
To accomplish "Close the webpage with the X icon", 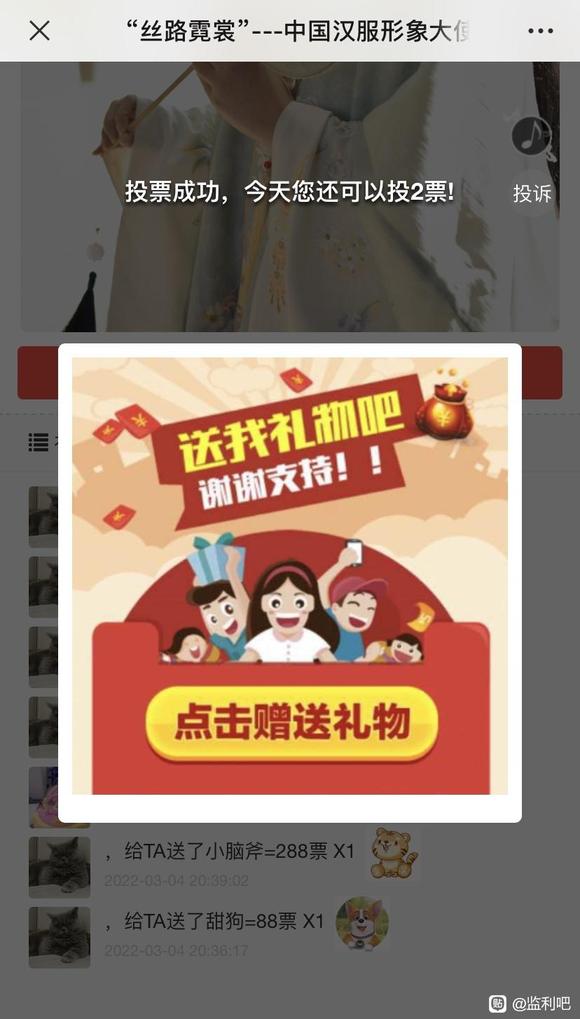I will pyautogui.click(x=40, y=31).
